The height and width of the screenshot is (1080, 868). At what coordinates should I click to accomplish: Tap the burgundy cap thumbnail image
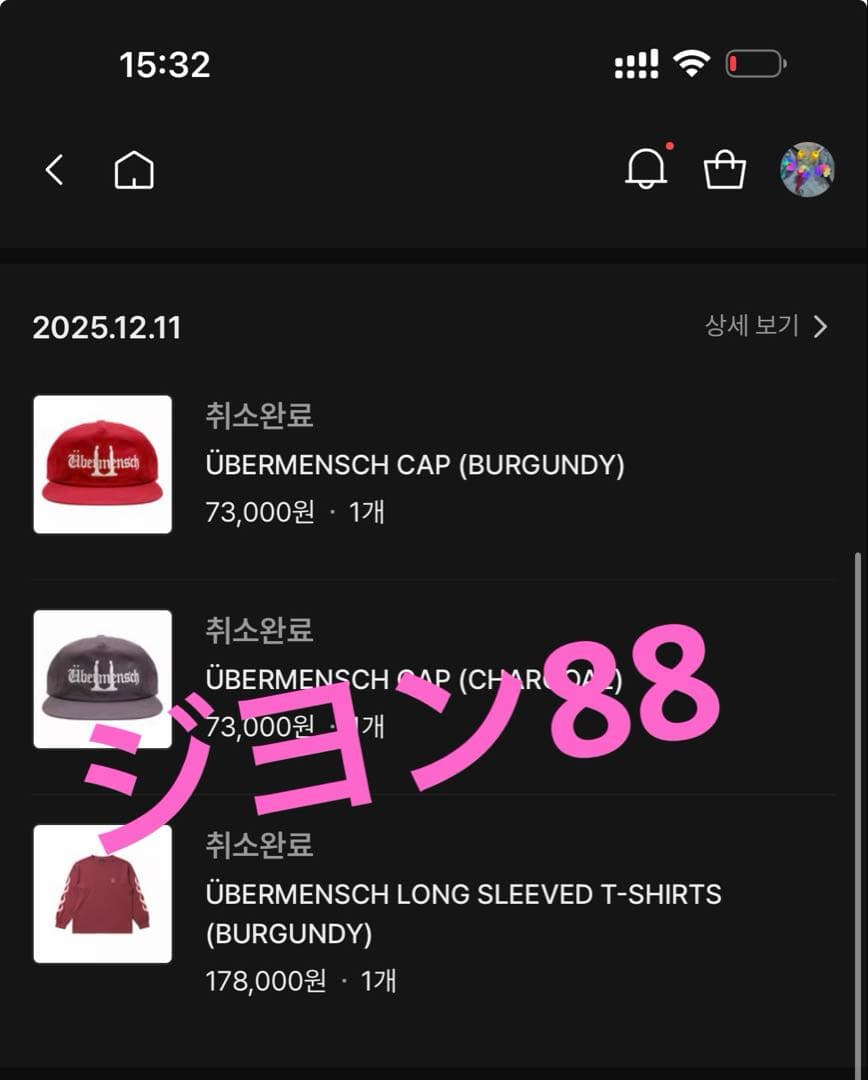point(102,465)
